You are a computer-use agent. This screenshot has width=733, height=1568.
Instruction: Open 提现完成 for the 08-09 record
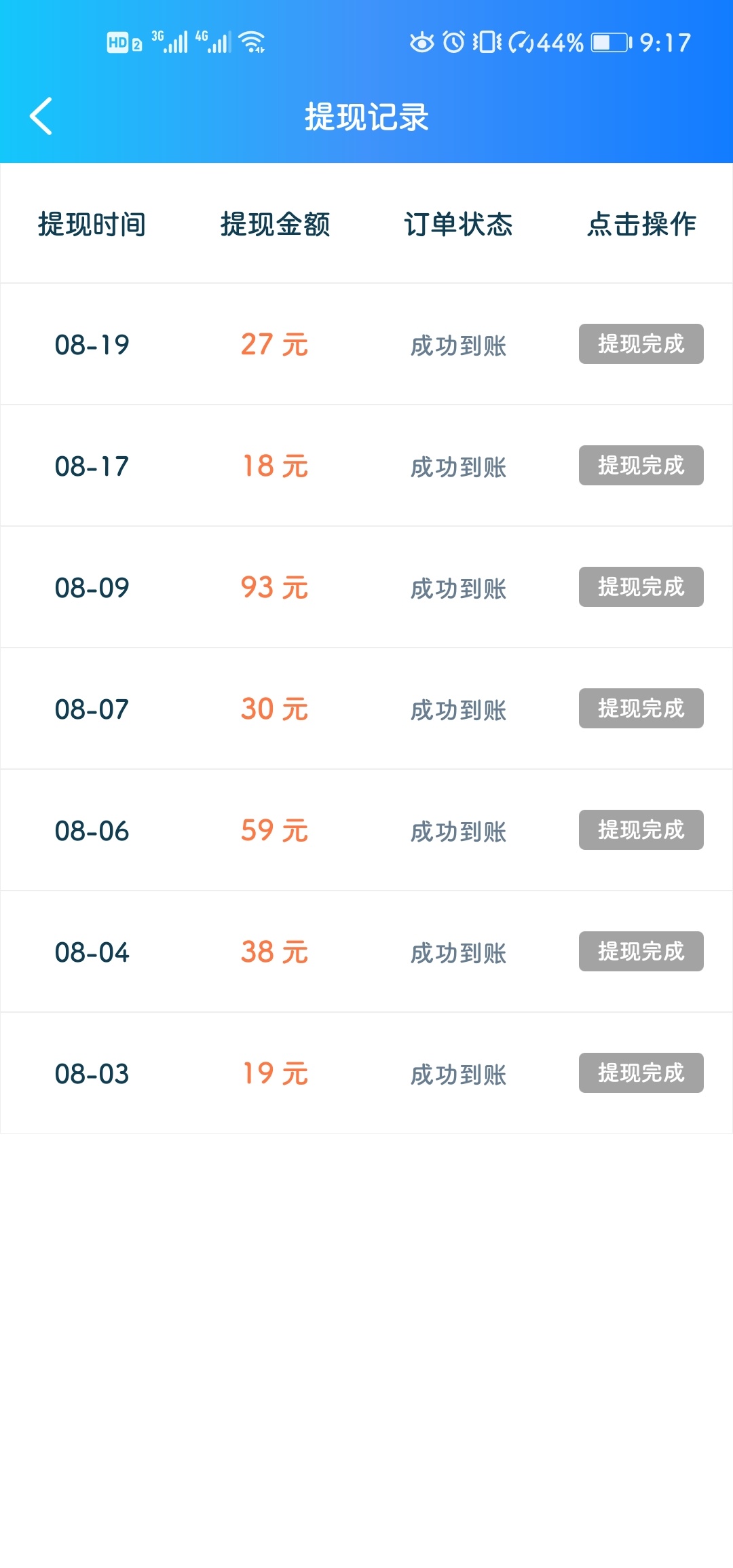coord(641,586)
